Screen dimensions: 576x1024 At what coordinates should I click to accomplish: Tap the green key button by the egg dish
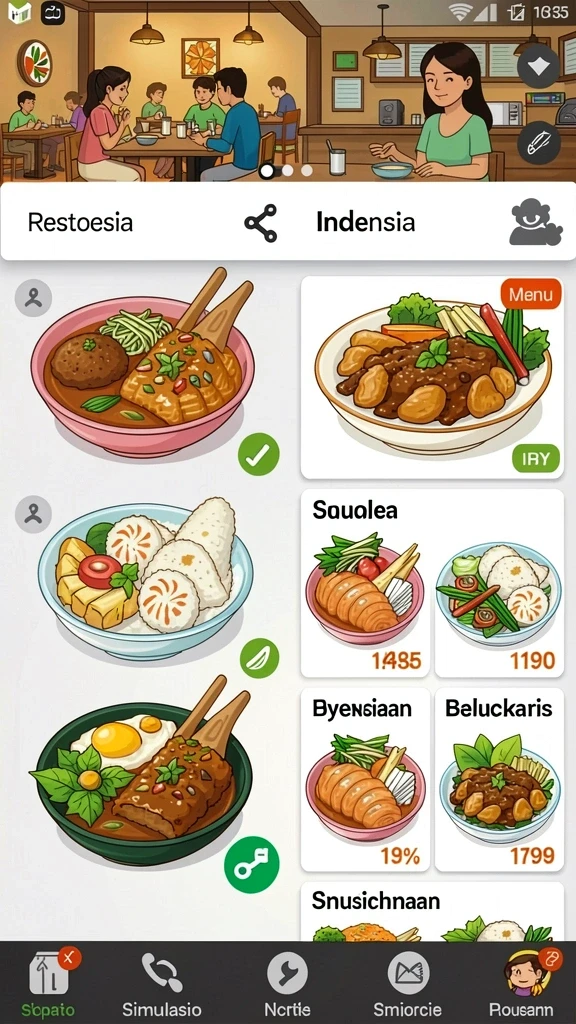pyautogui.click(x=251, y=865)
